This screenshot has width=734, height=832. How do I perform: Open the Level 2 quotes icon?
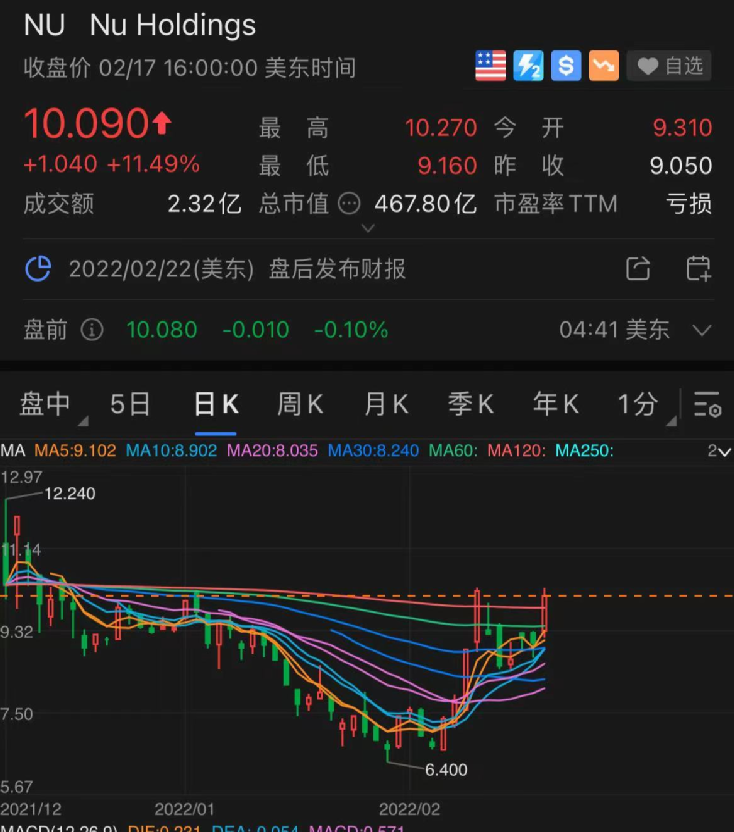528,66
